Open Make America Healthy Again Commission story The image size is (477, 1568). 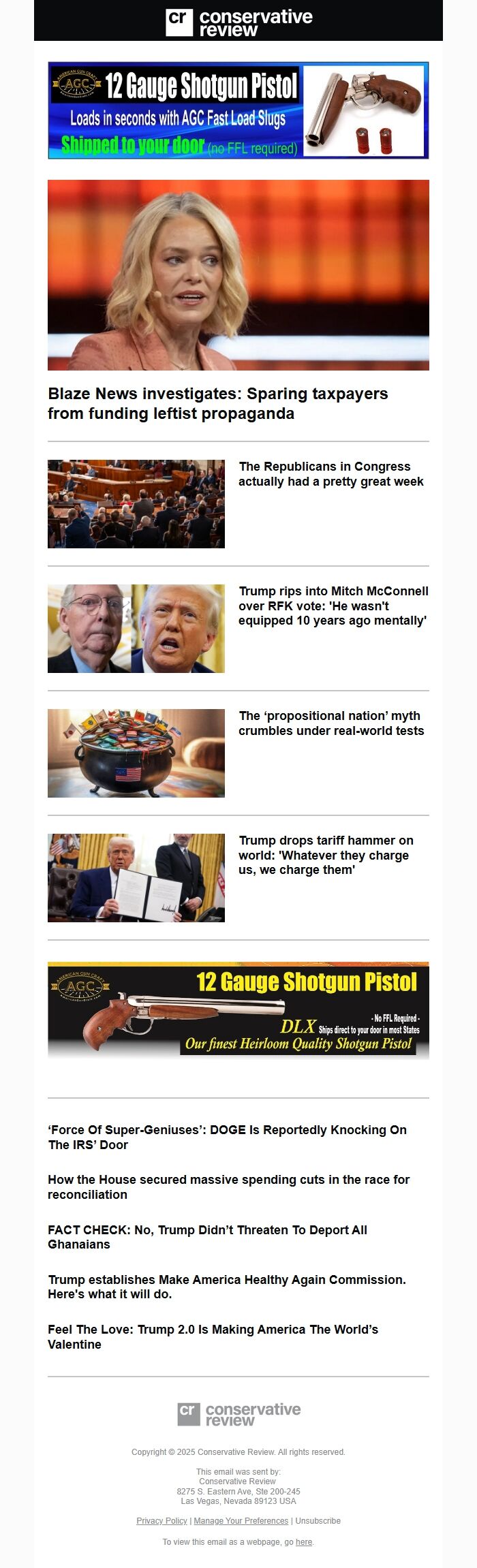click(226, 1286)
